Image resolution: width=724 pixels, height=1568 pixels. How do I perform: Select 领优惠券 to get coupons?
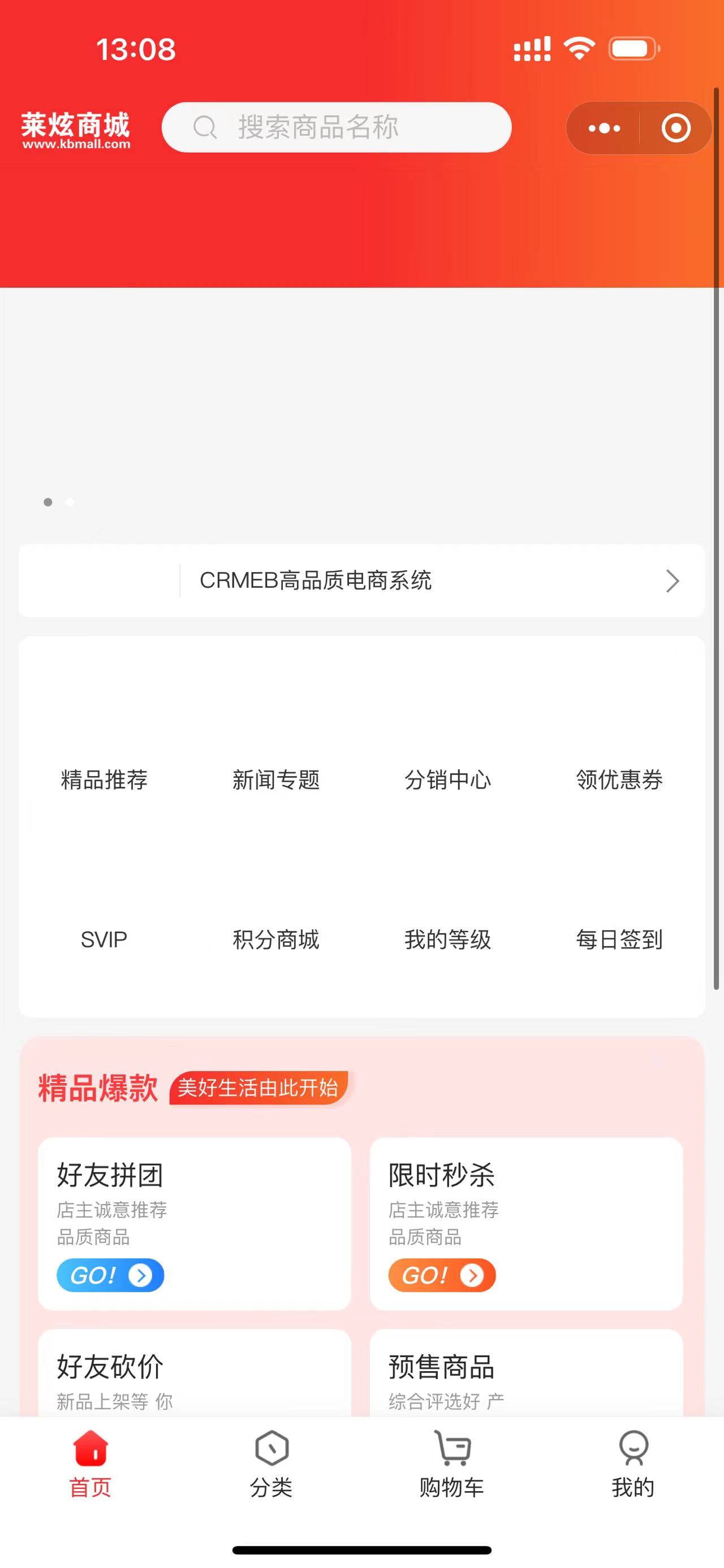[x=619, y=755]
